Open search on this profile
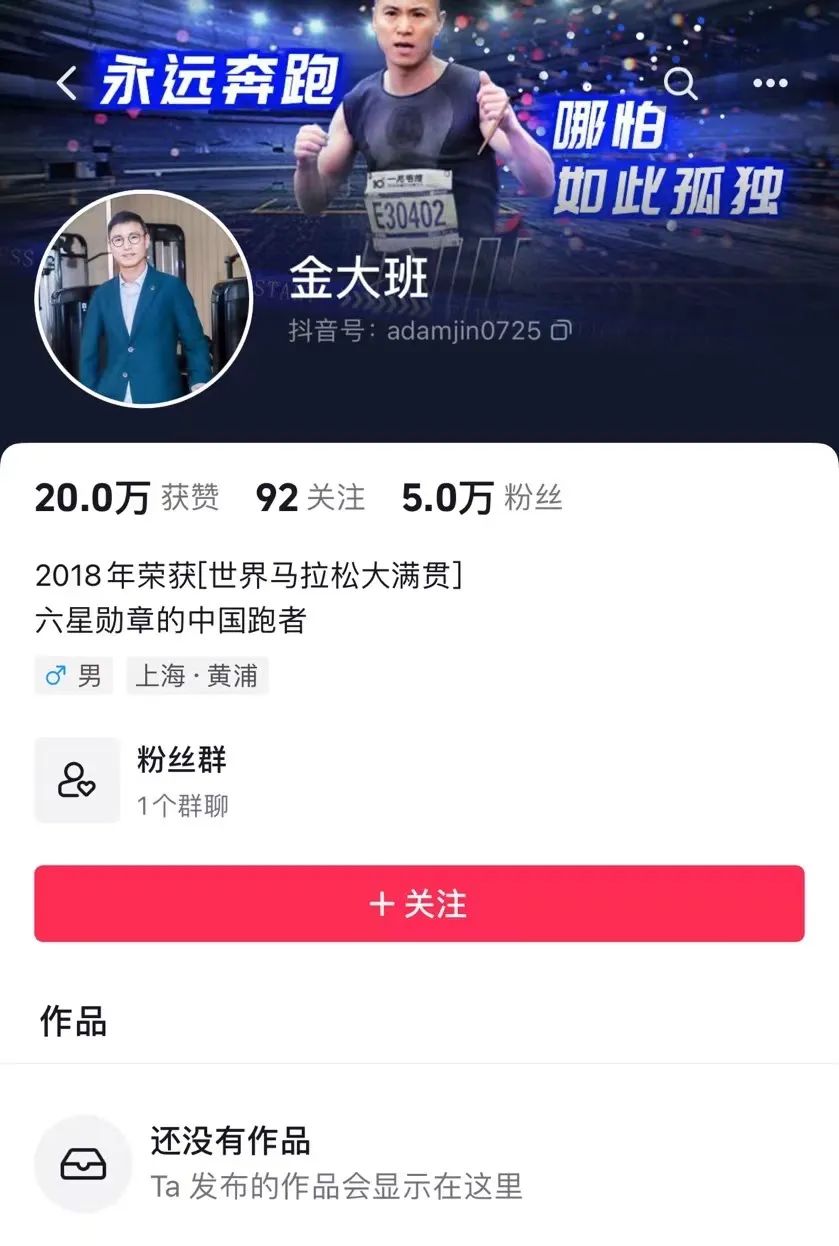Viewport: 839px width, 1246px height. coord(681,84)
